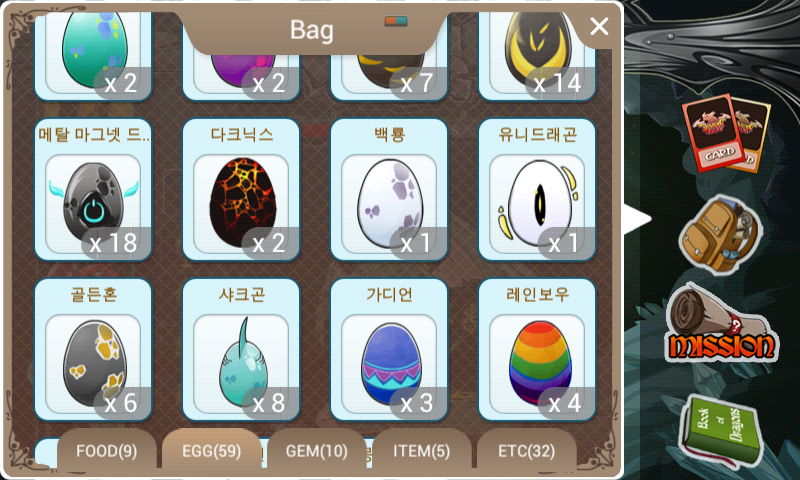The width and height of the screenshot is (800, 480).
Task: Open the Book of Dragons
Action: 721,431
